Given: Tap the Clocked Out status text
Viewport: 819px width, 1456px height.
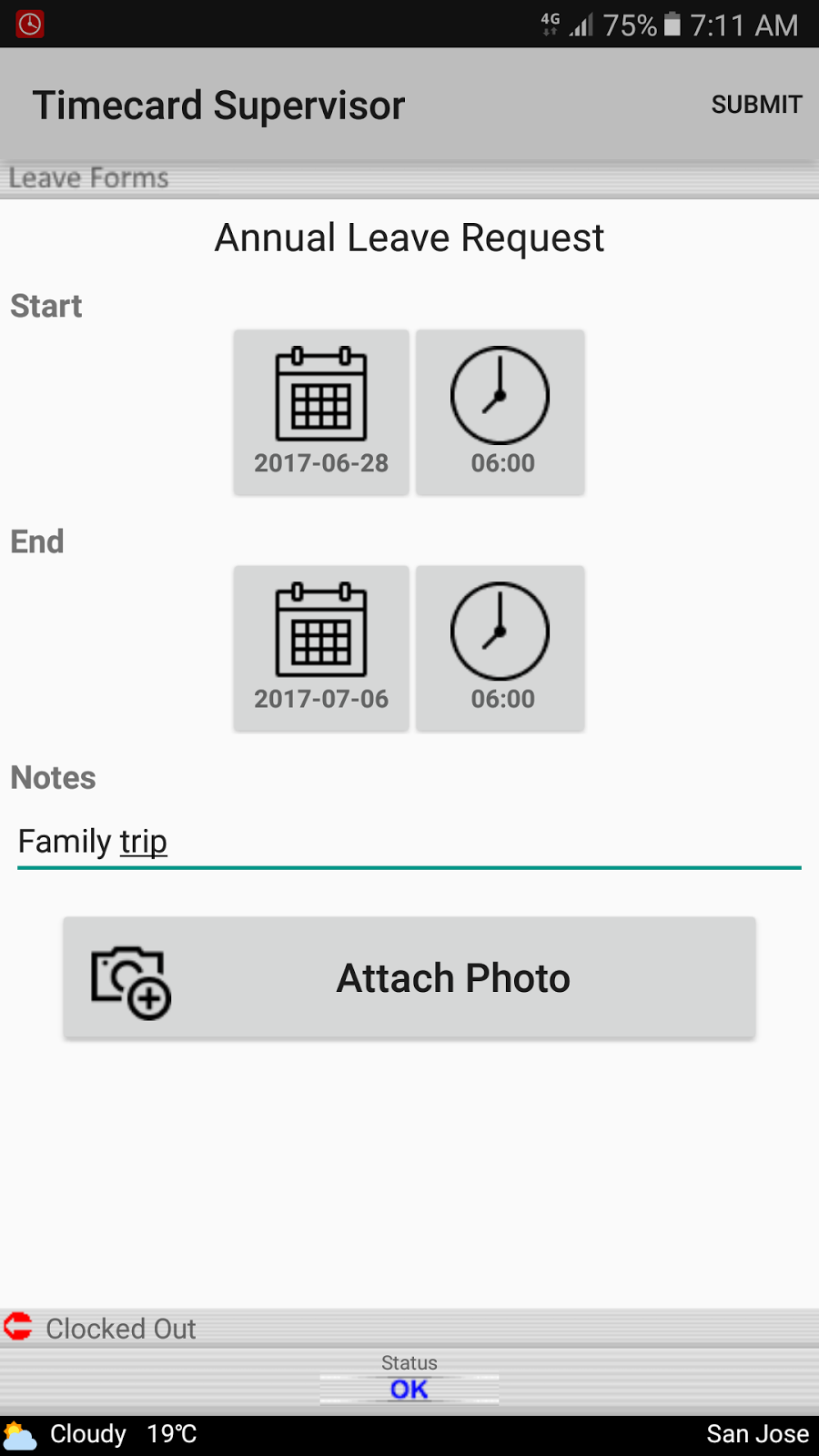Looking at the screenshot, I should coord(119,1328).
